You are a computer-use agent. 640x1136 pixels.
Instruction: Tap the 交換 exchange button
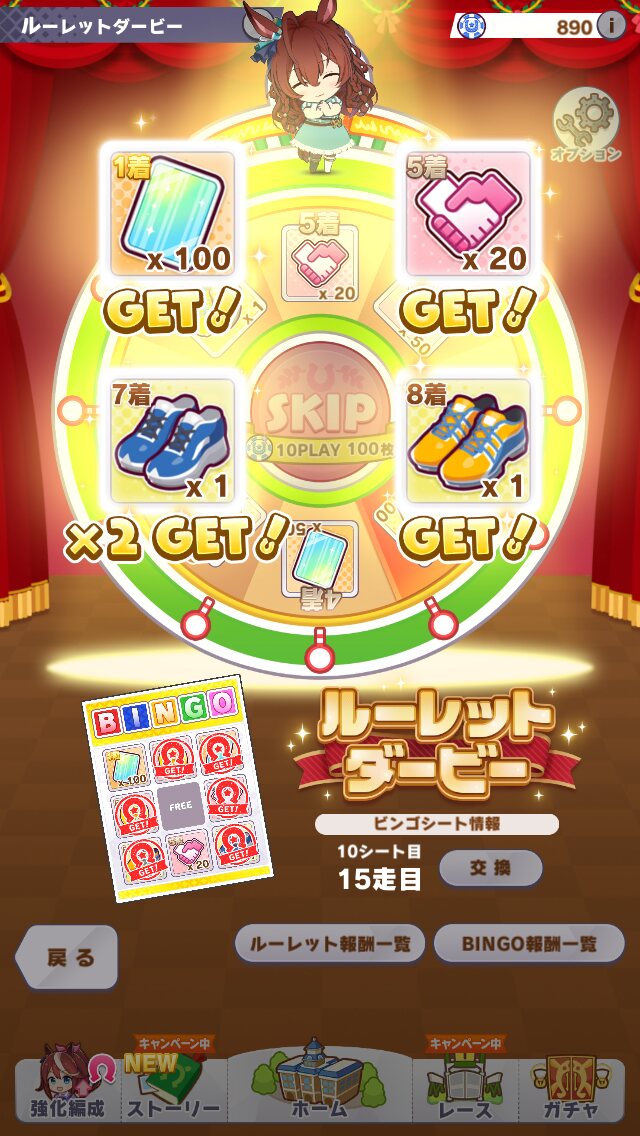coord(491,868)
